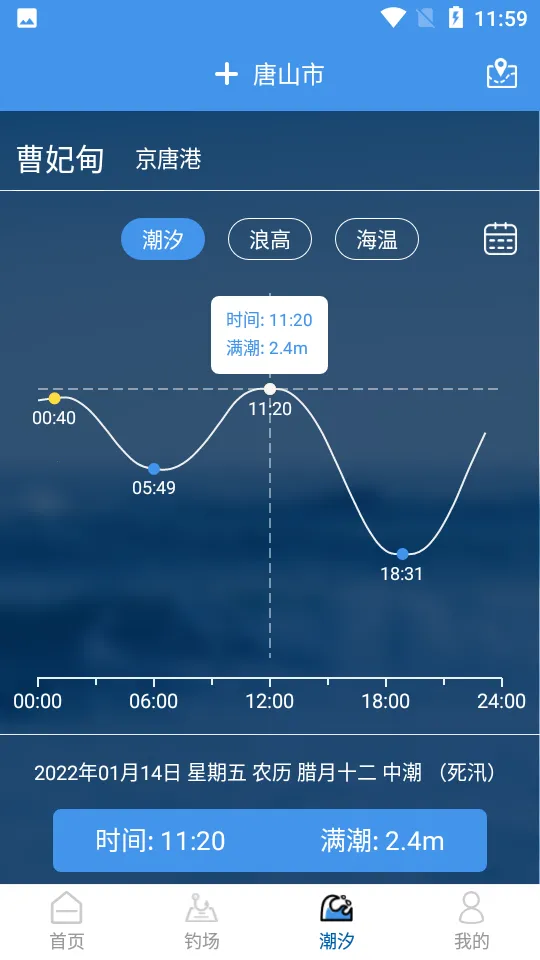This screenshot has height=960, width=540.
Task: Add a city with the plus icon
Action: pos(226,75)
